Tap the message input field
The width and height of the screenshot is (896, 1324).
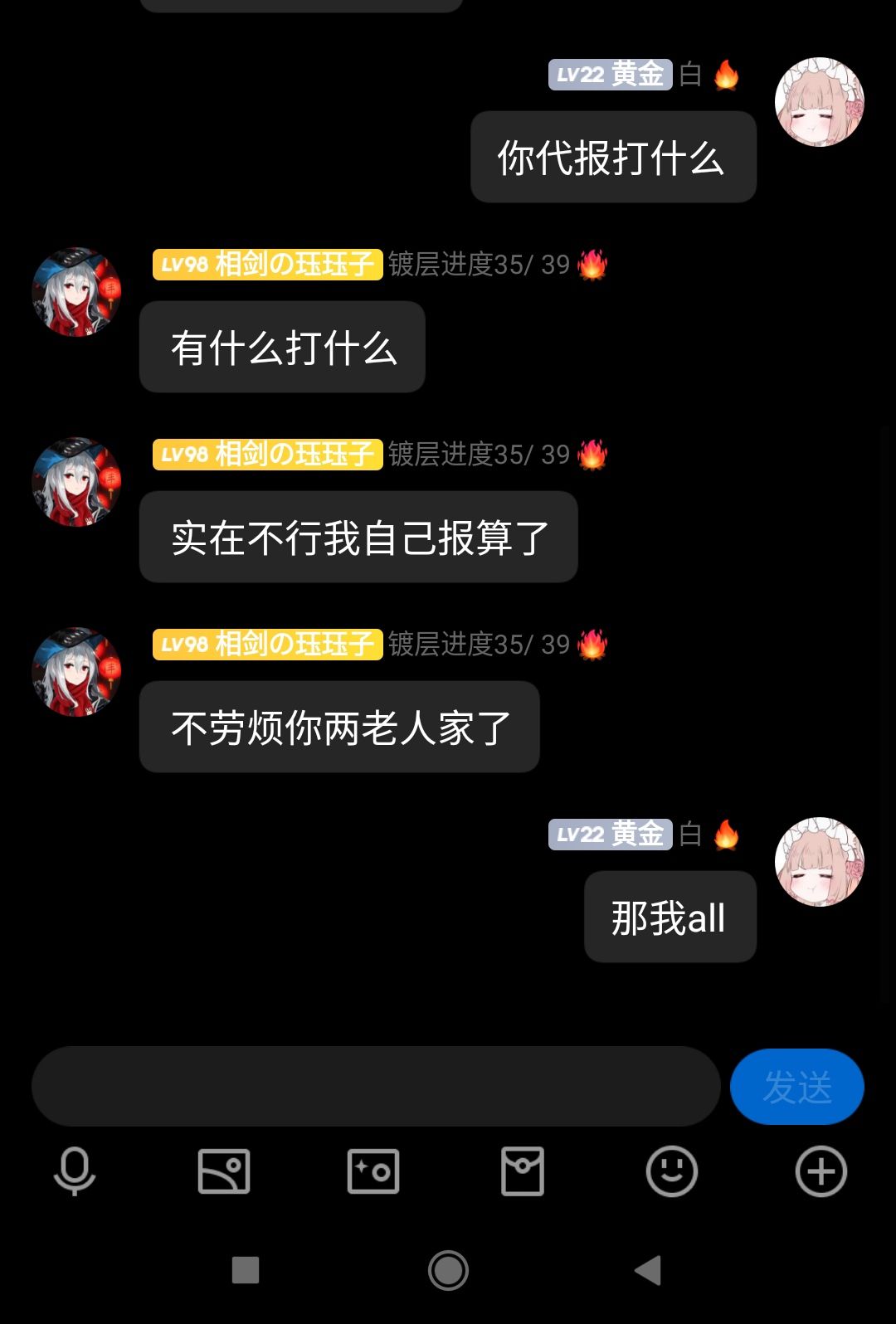coord(375,1086)
